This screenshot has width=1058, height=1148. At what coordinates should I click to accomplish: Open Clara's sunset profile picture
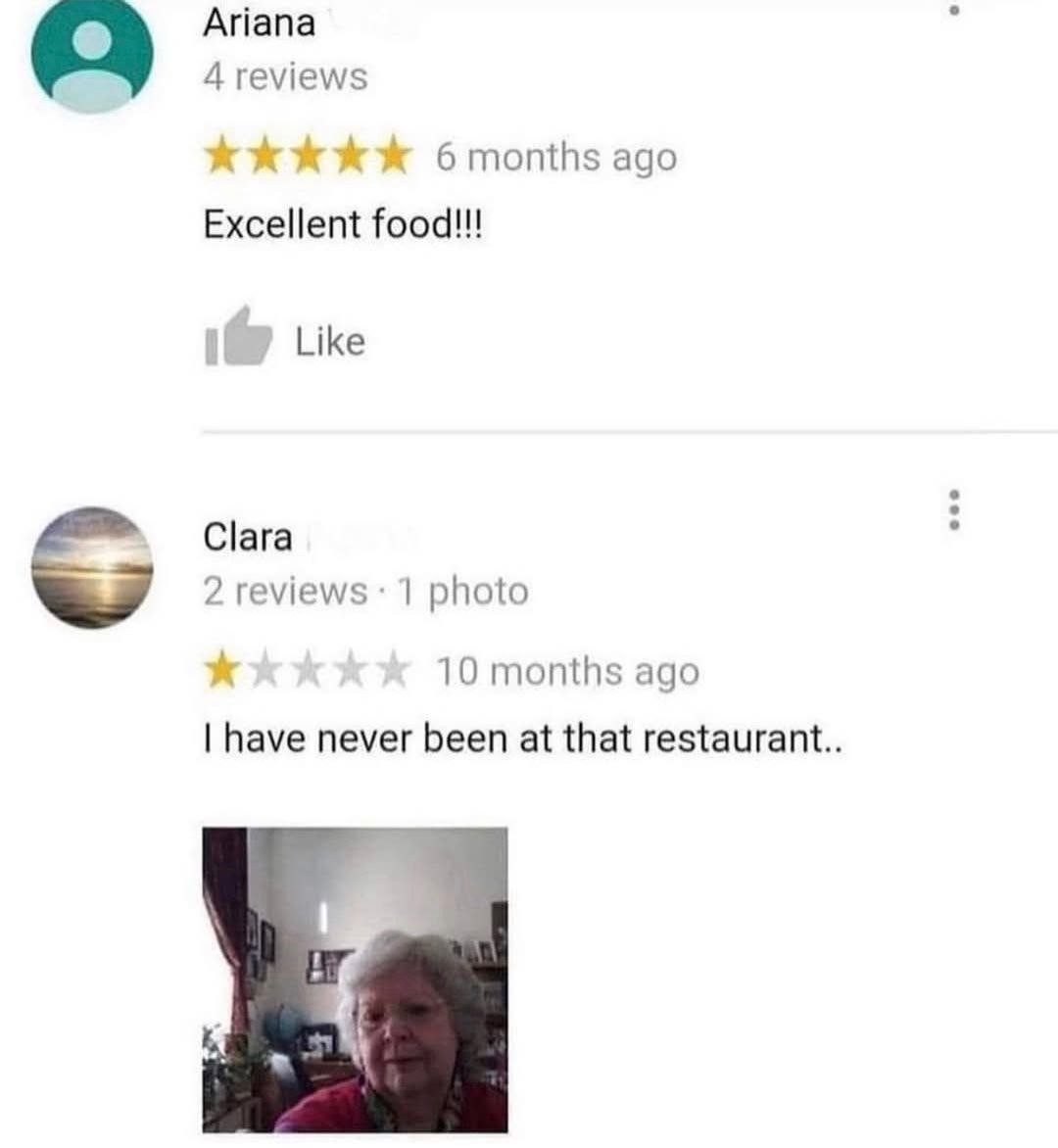pyautogui.click(x=92, y=567)
